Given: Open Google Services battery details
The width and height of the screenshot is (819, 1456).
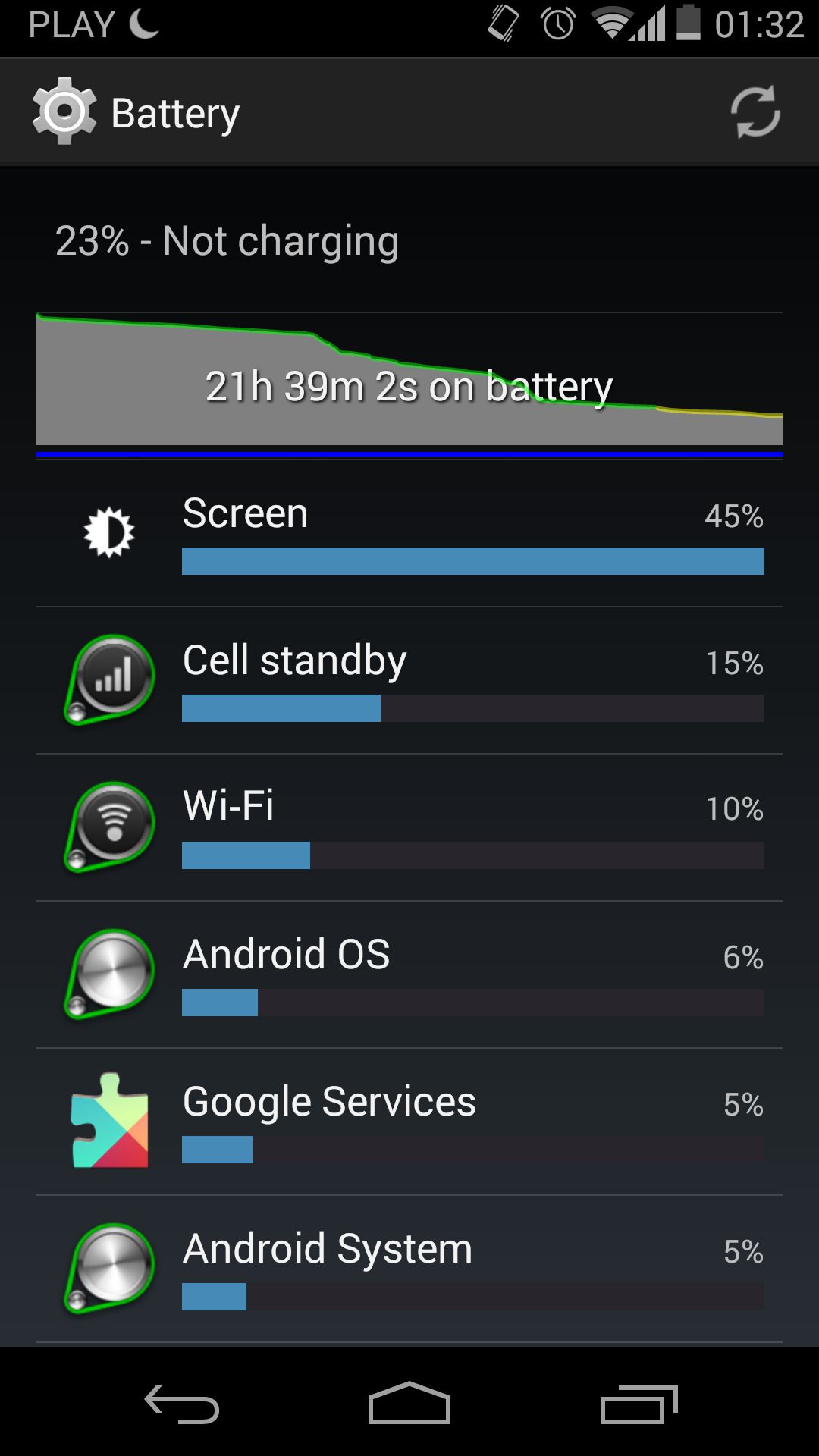Looking at the screenshot, I should click(x=409, y=1122).
